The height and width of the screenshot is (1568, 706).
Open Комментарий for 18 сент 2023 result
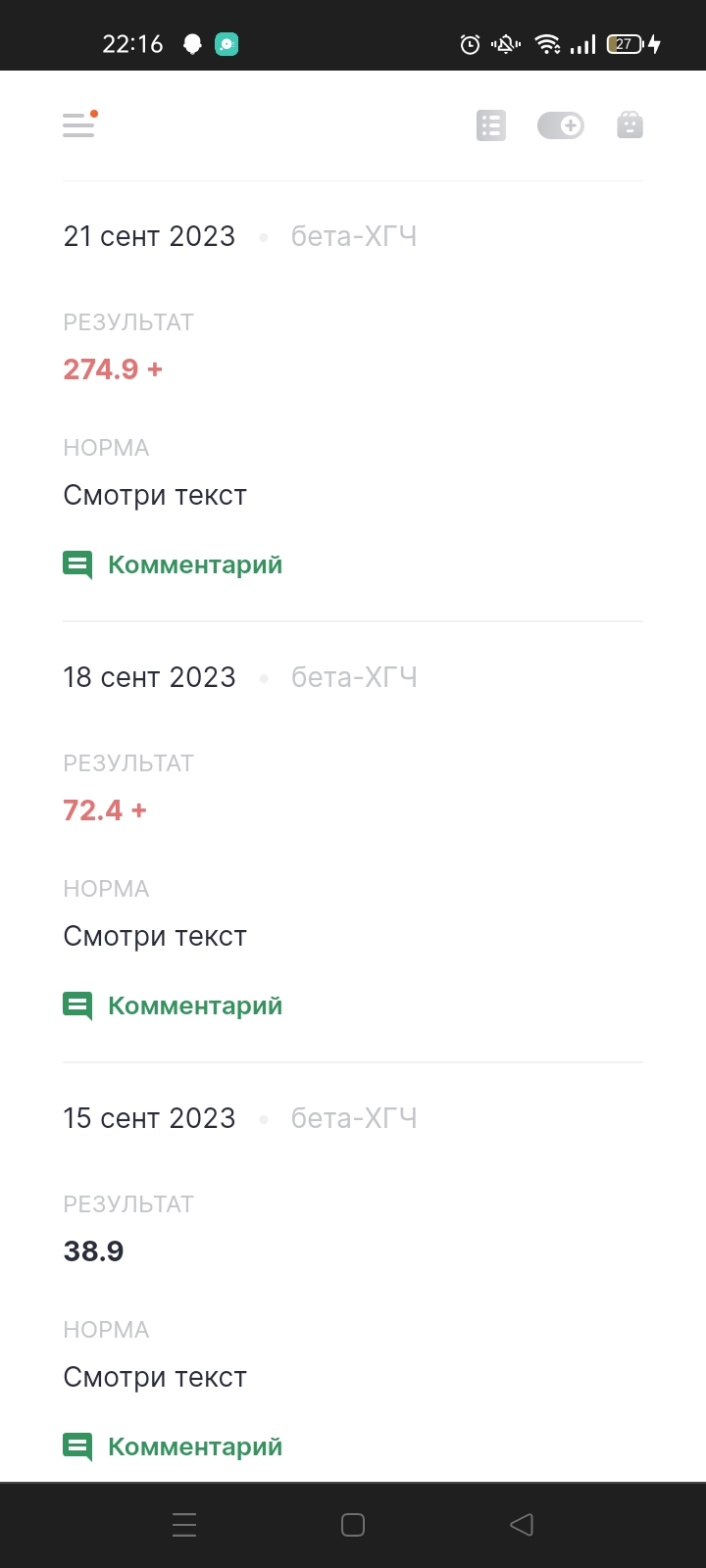(173, 1005)
